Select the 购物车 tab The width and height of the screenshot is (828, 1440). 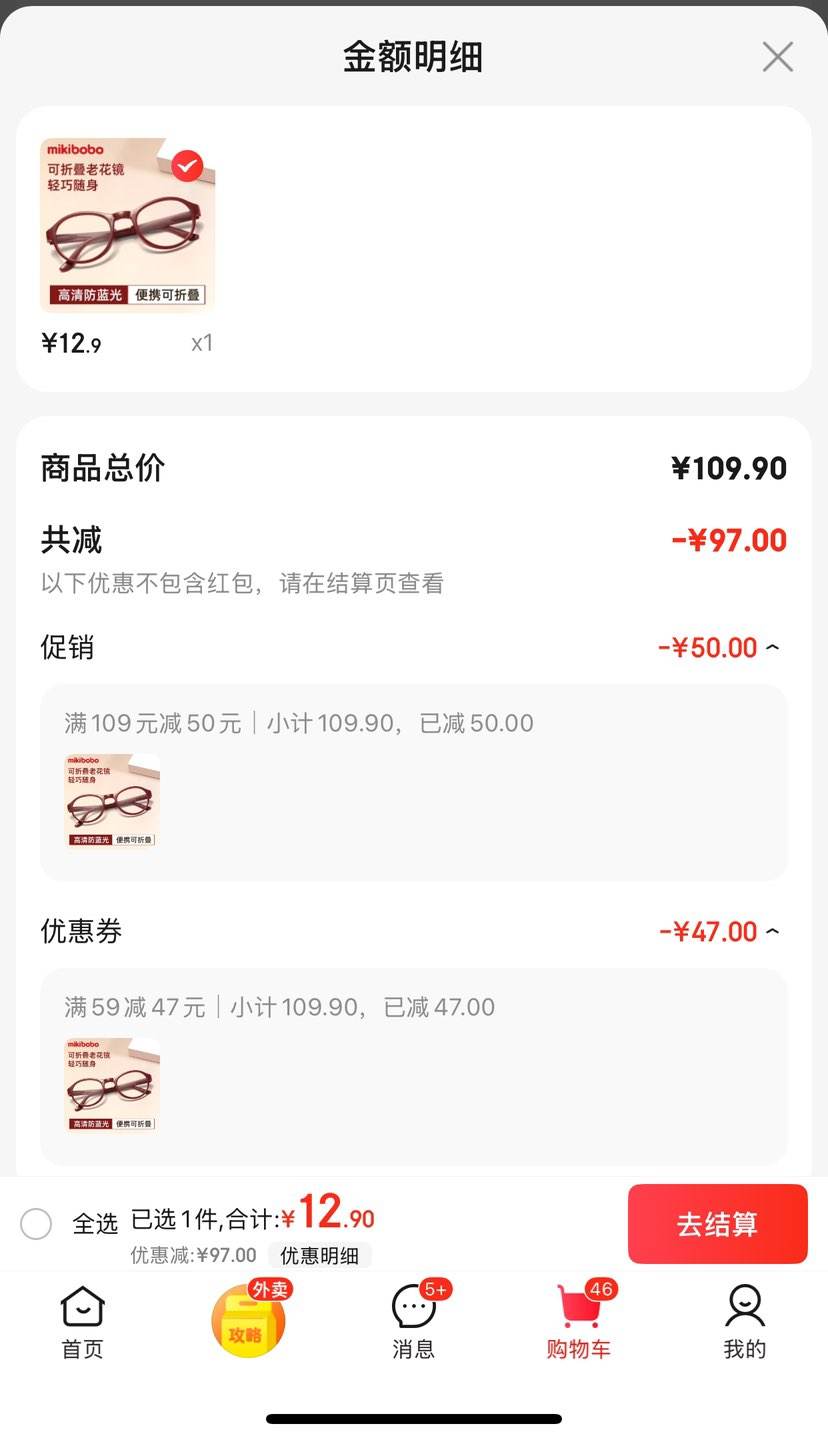click(x=579, y=1323)
